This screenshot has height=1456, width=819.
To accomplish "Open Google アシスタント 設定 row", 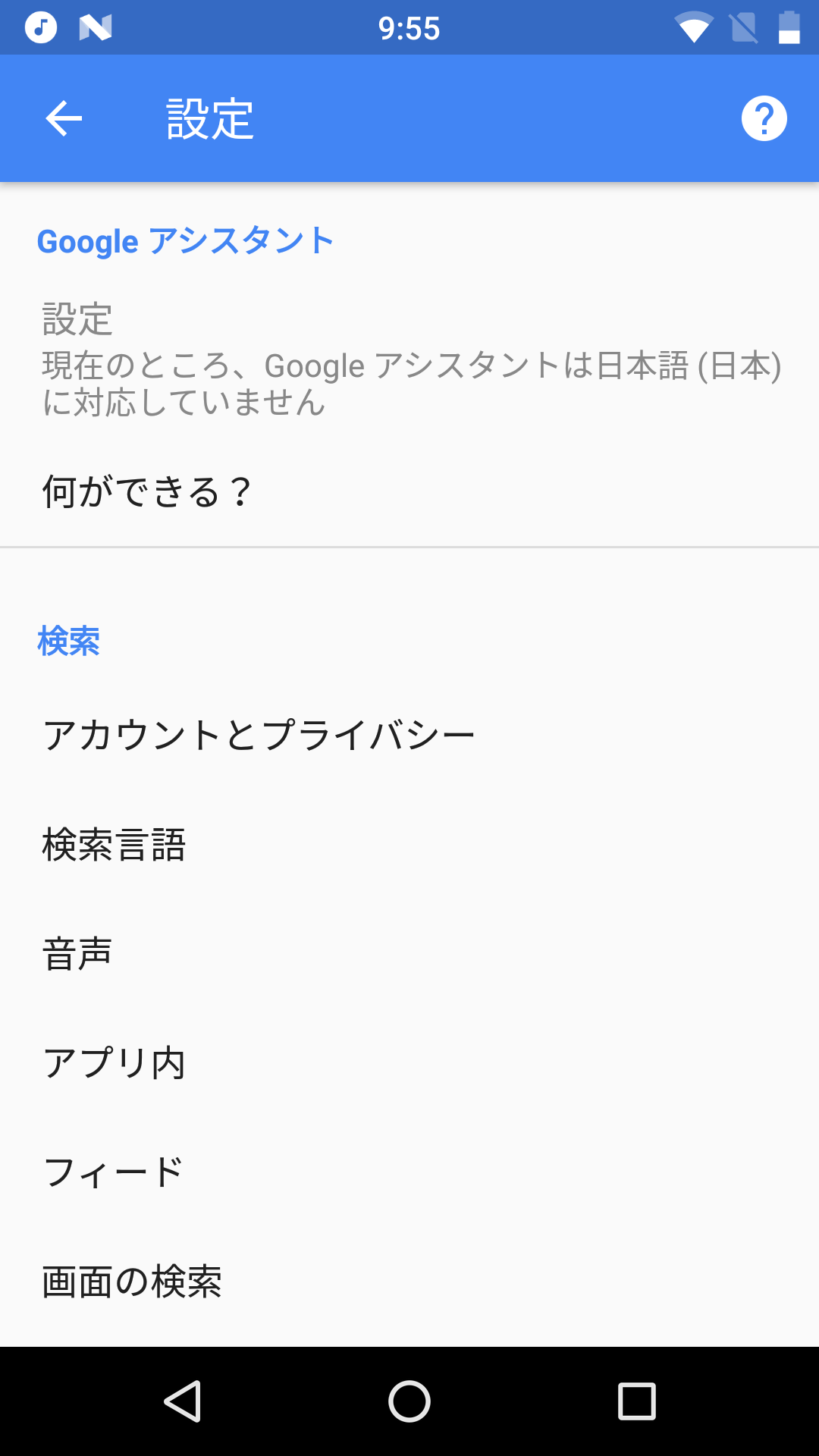I will coord(409,358).
